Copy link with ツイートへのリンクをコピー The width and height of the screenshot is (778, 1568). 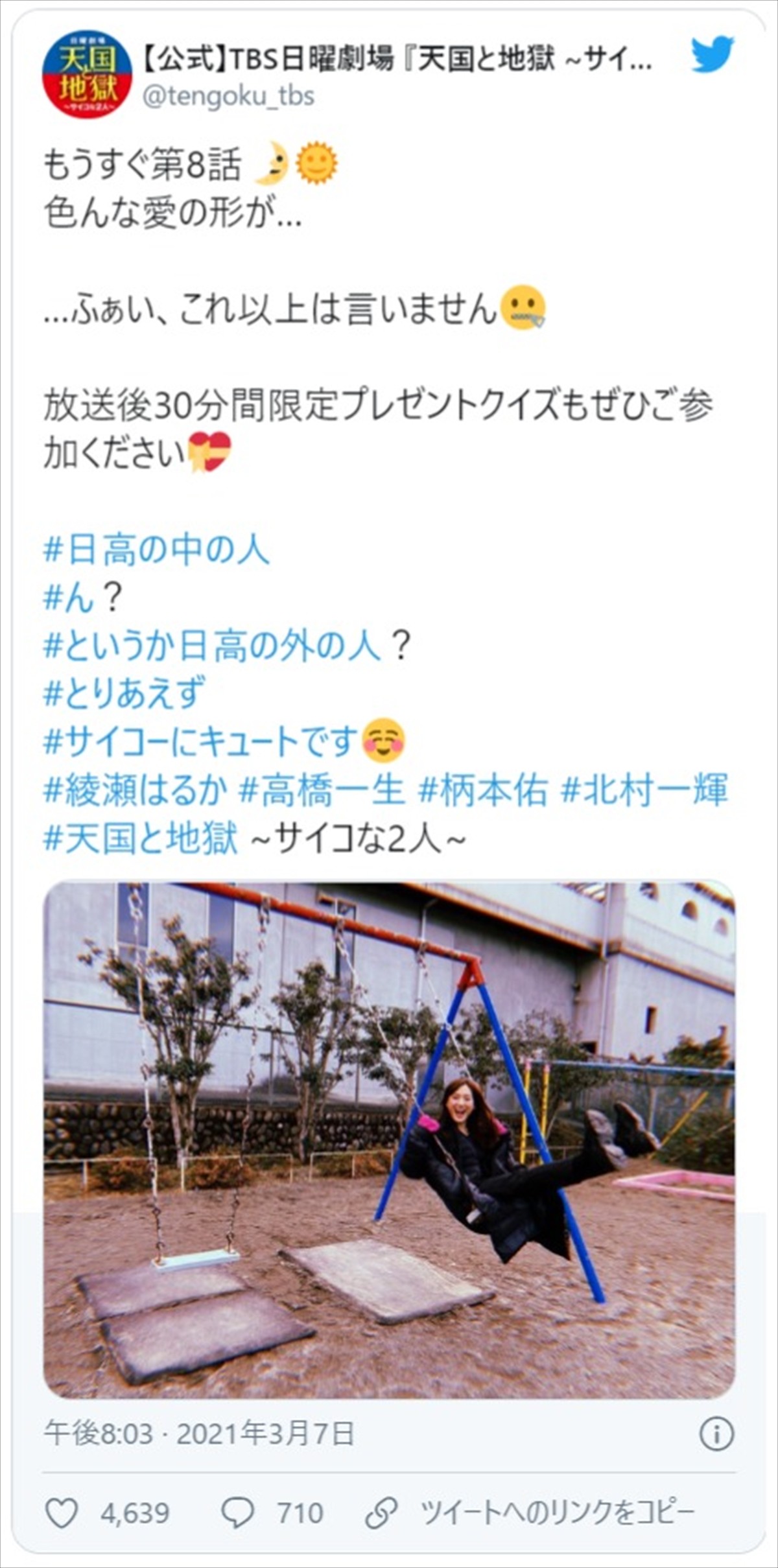coord(530,1513)
